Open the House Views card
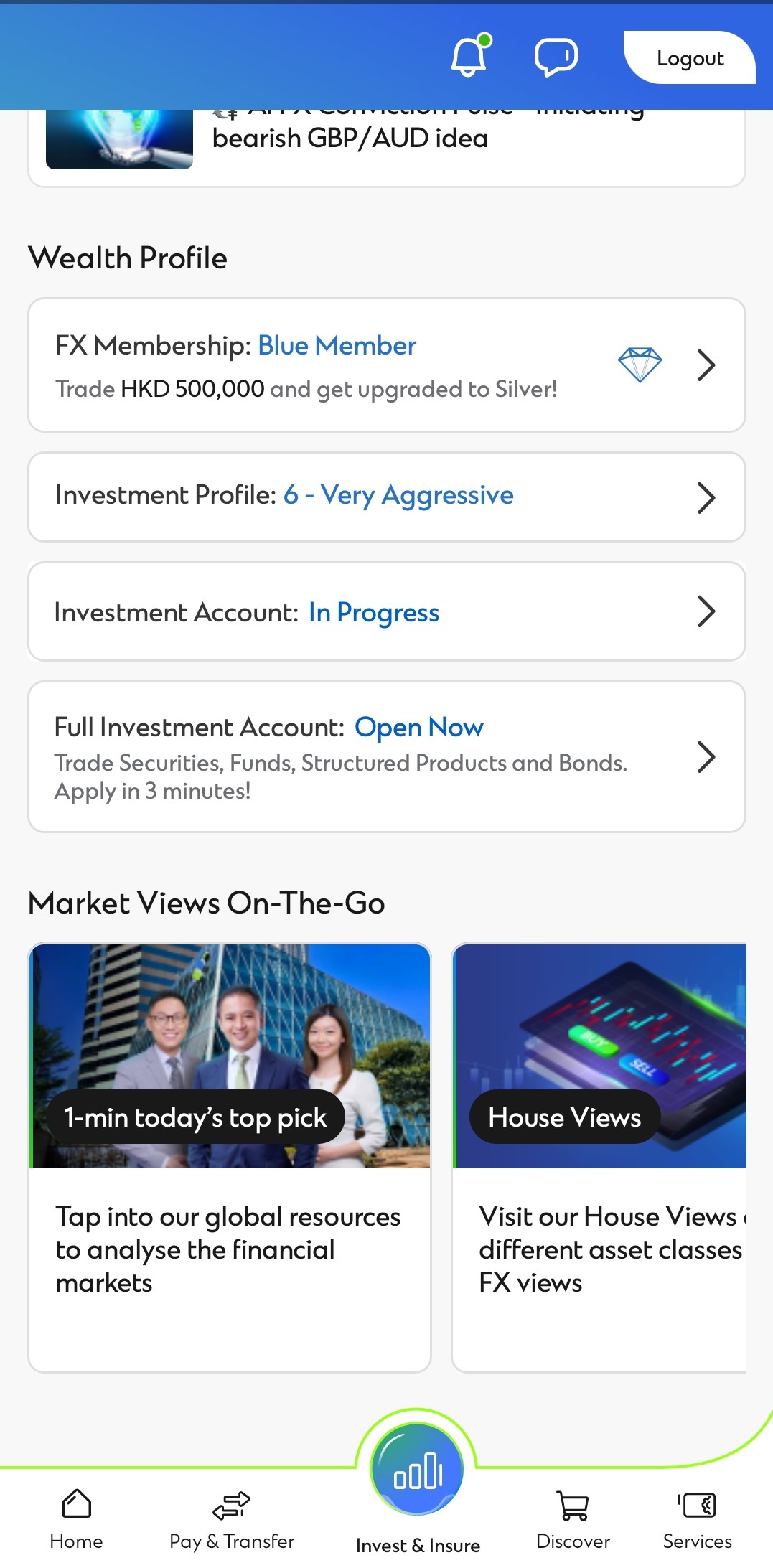The height and width of the screenshot is (1568, 773). pos(600,1157)
